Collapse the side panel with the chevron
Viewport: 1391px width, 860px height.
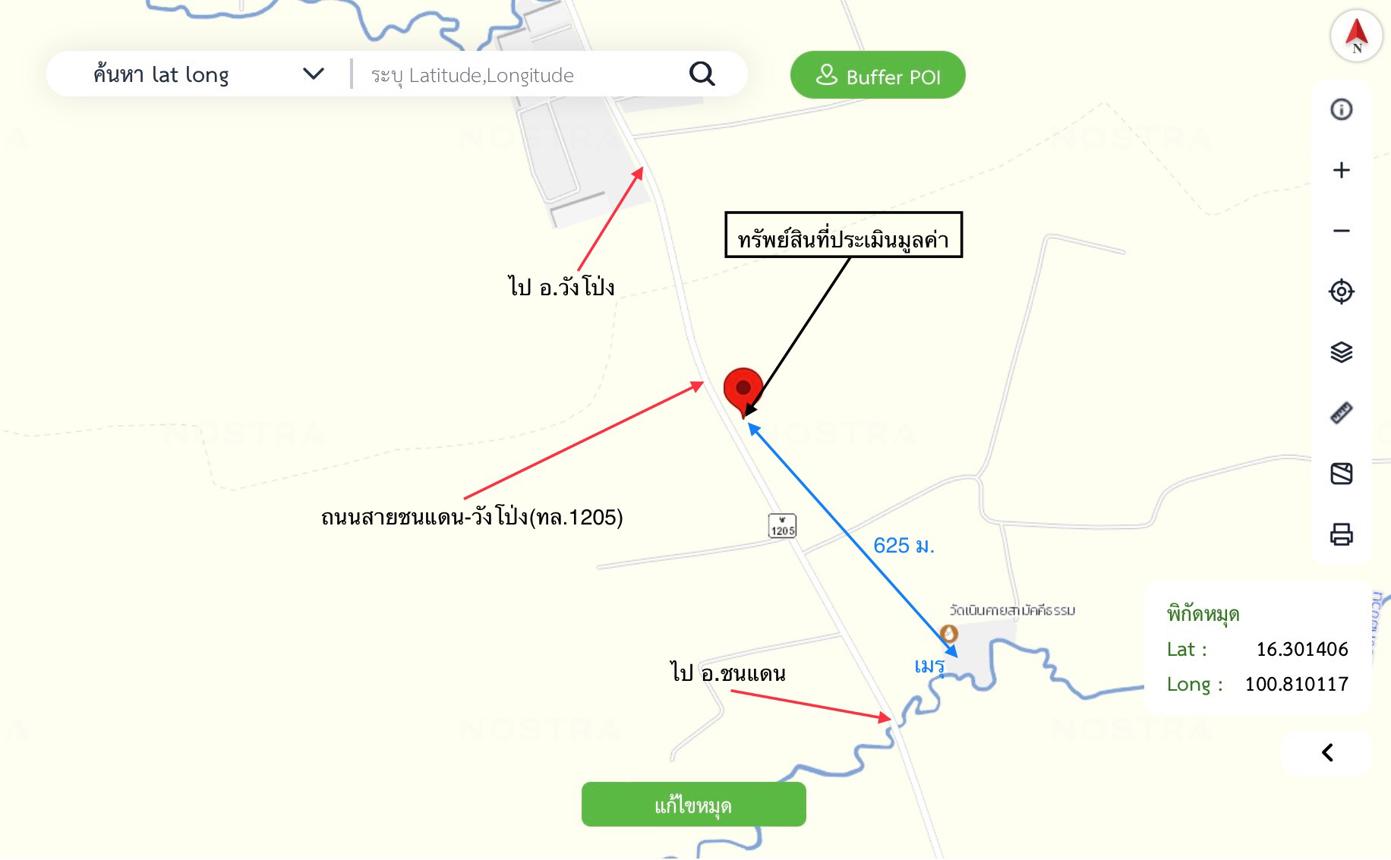[x=1326, y=753]
